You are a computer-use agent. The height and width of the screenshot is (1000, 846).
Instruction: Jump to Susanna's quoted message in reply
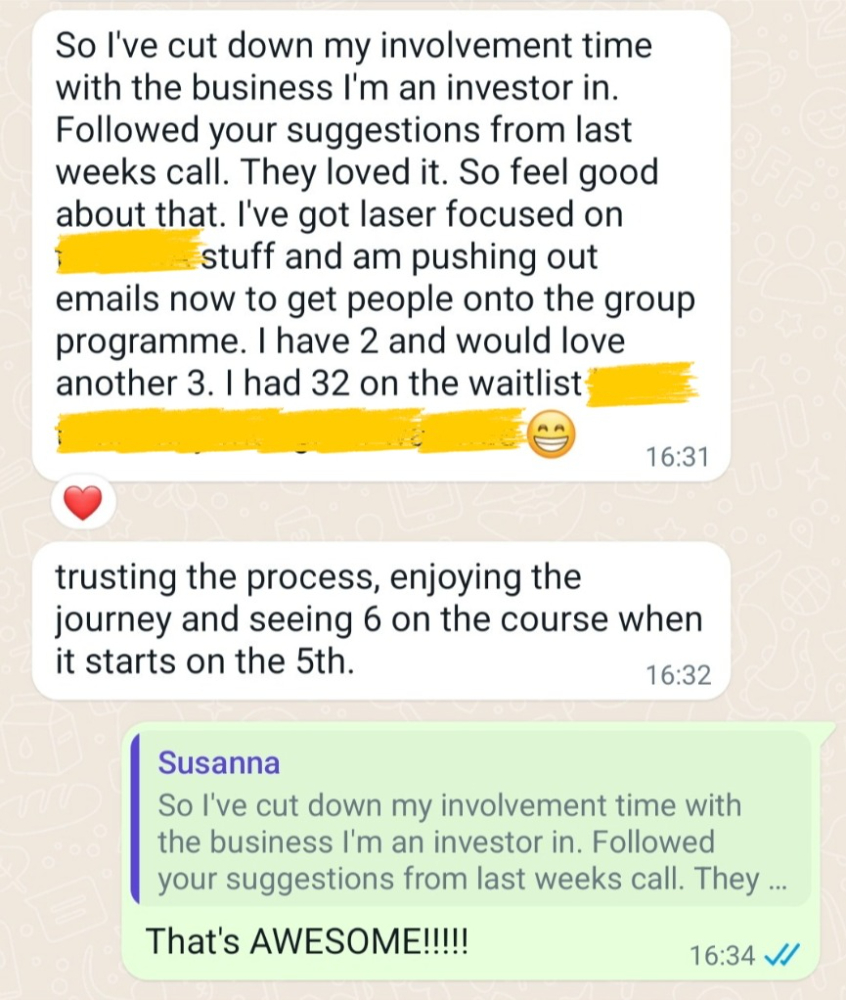pyautogui.click(x=470, y=820)
